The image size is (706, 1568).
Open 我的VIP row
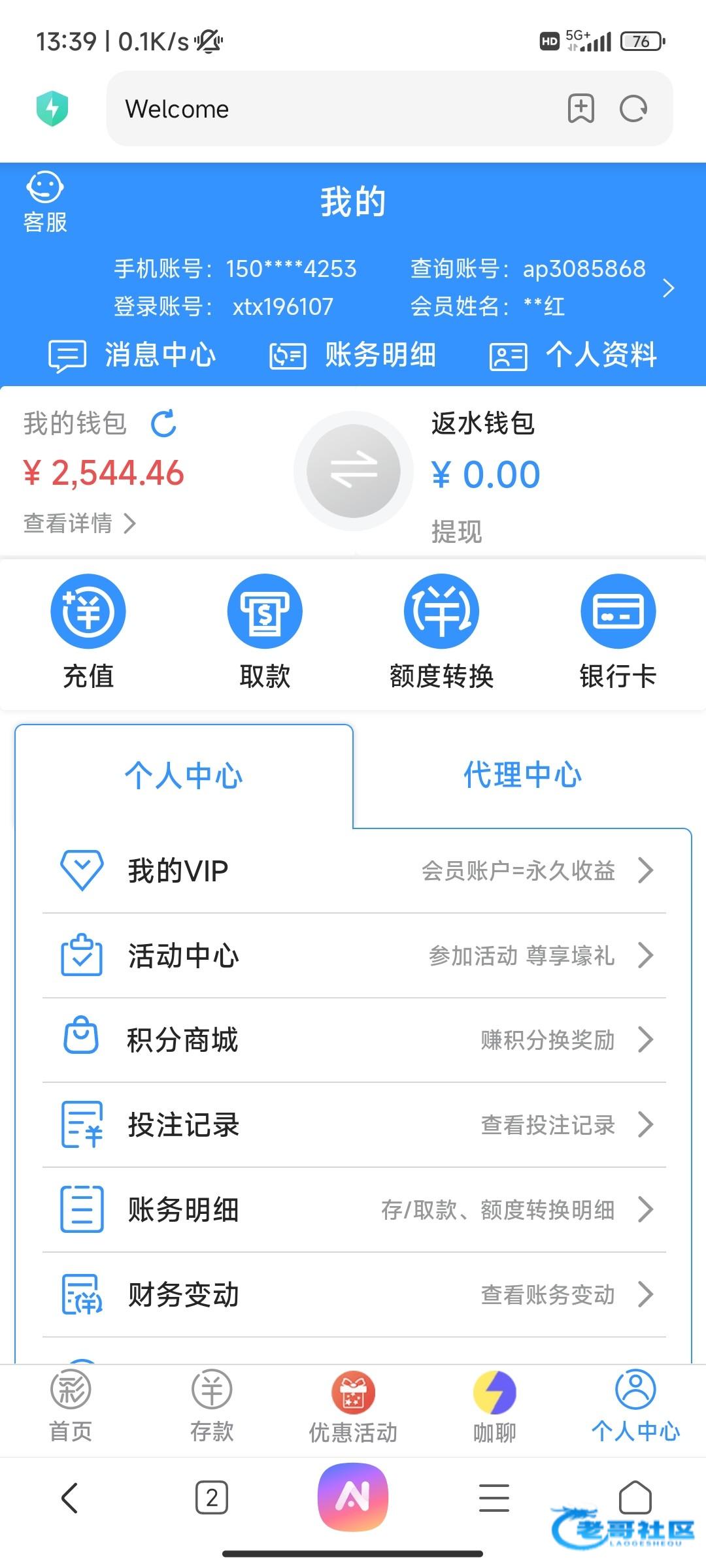pos(354,870)
